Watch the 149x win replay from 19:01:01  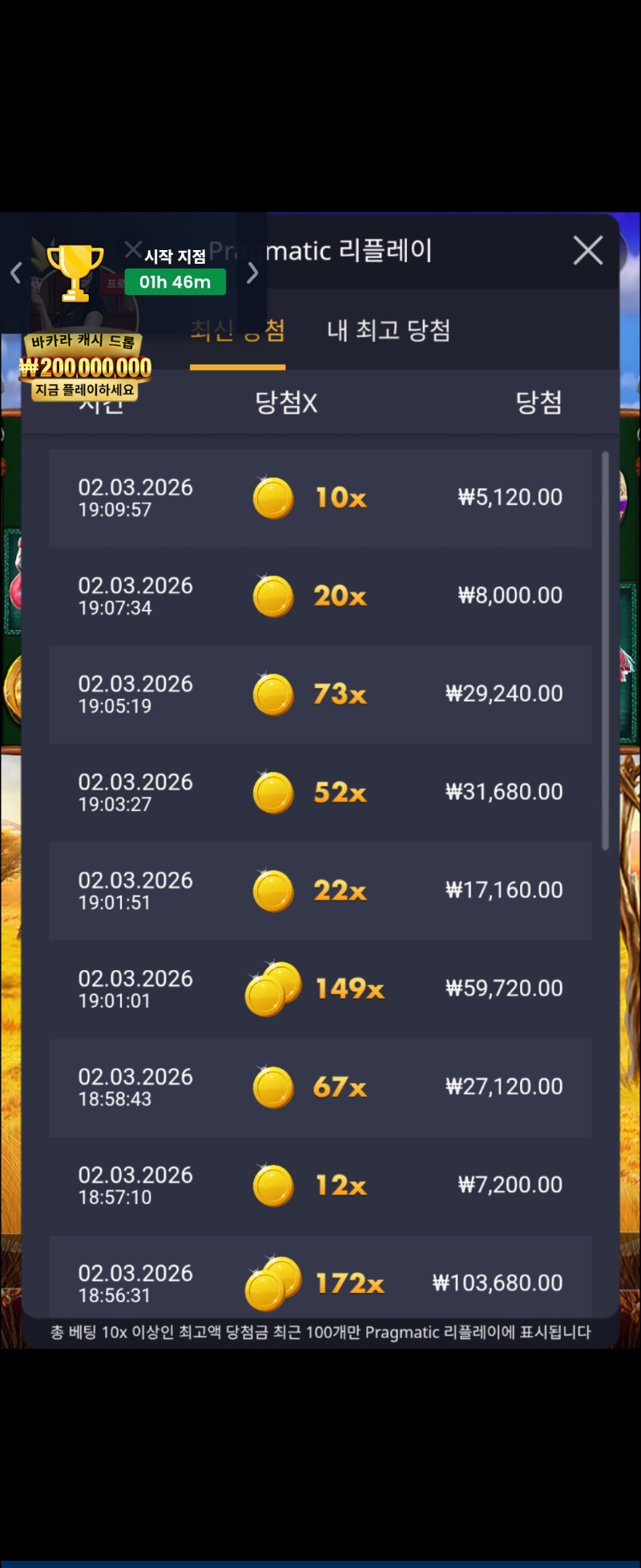320,989
